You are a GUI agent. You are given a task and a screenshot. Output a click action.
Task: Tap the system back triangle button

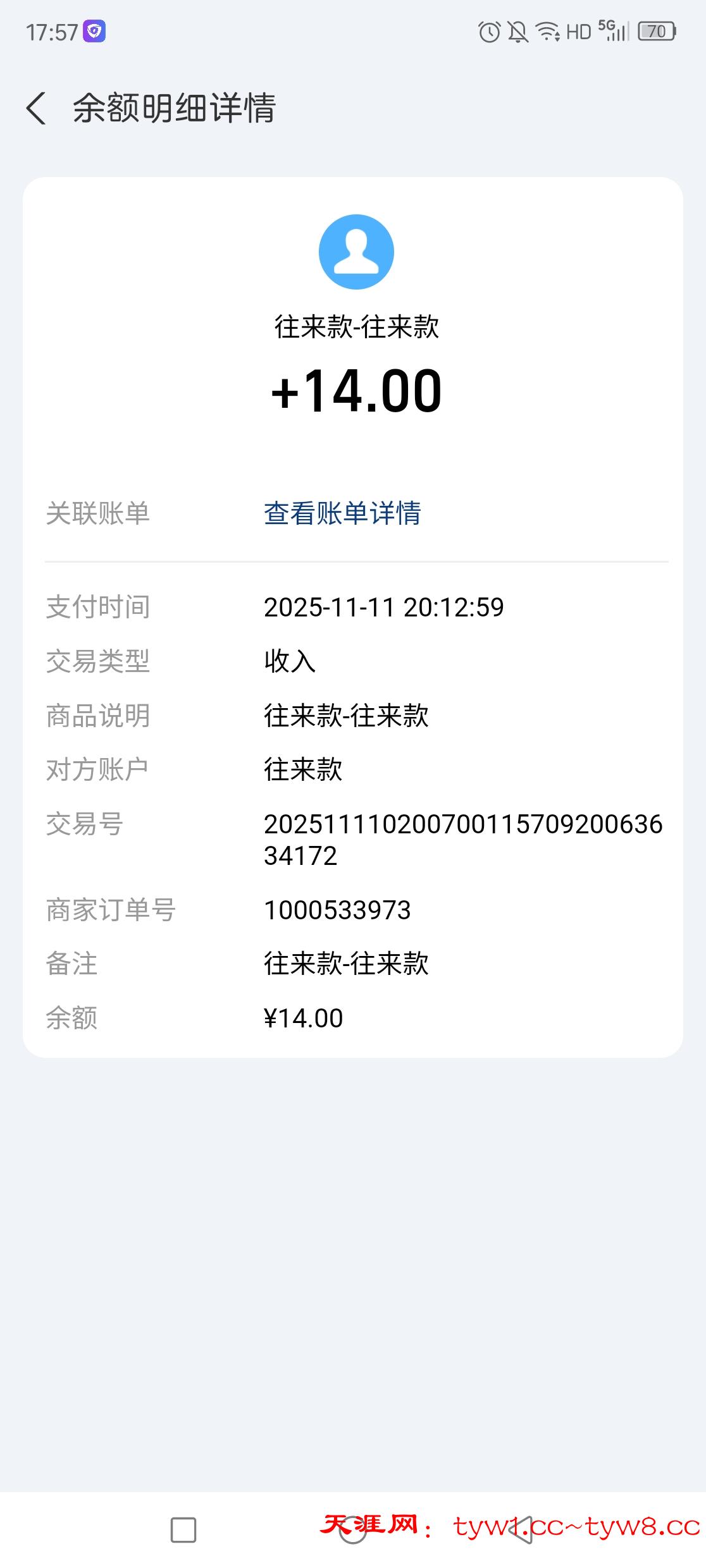click(521, 1530)
